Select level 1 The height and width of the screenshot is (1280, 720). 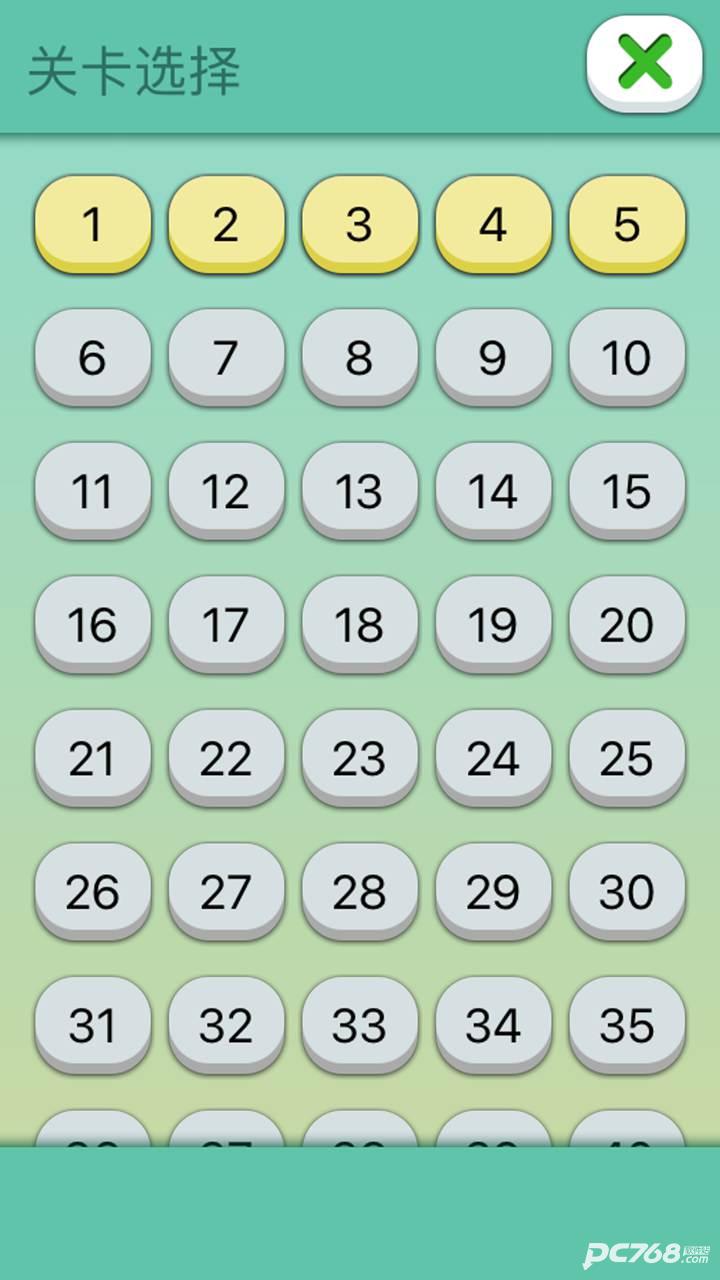point(93,223)
